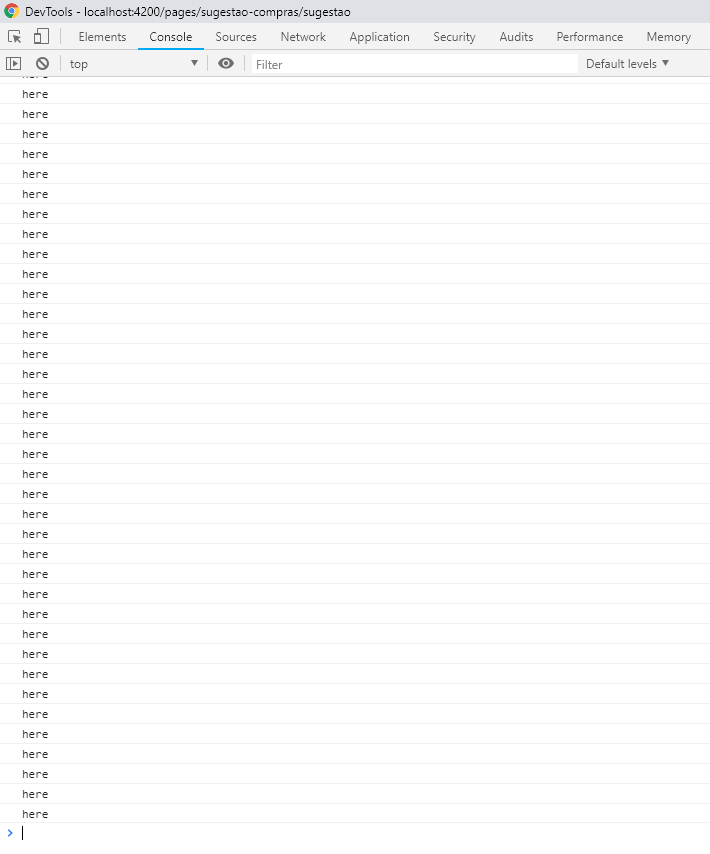Show the Audits tab
This screenshot has height=854, width=710.
(x=516, y=37)
